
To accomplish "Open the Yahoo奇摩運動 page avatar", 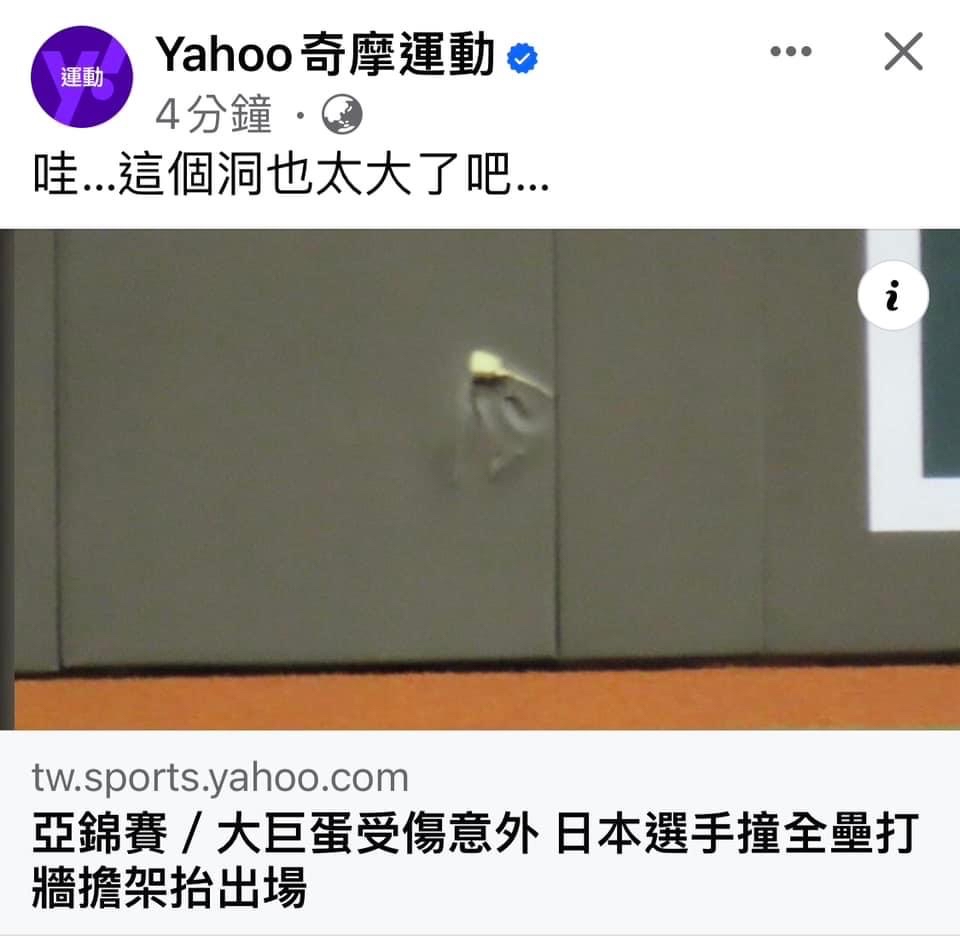I will tap(82, 76).
